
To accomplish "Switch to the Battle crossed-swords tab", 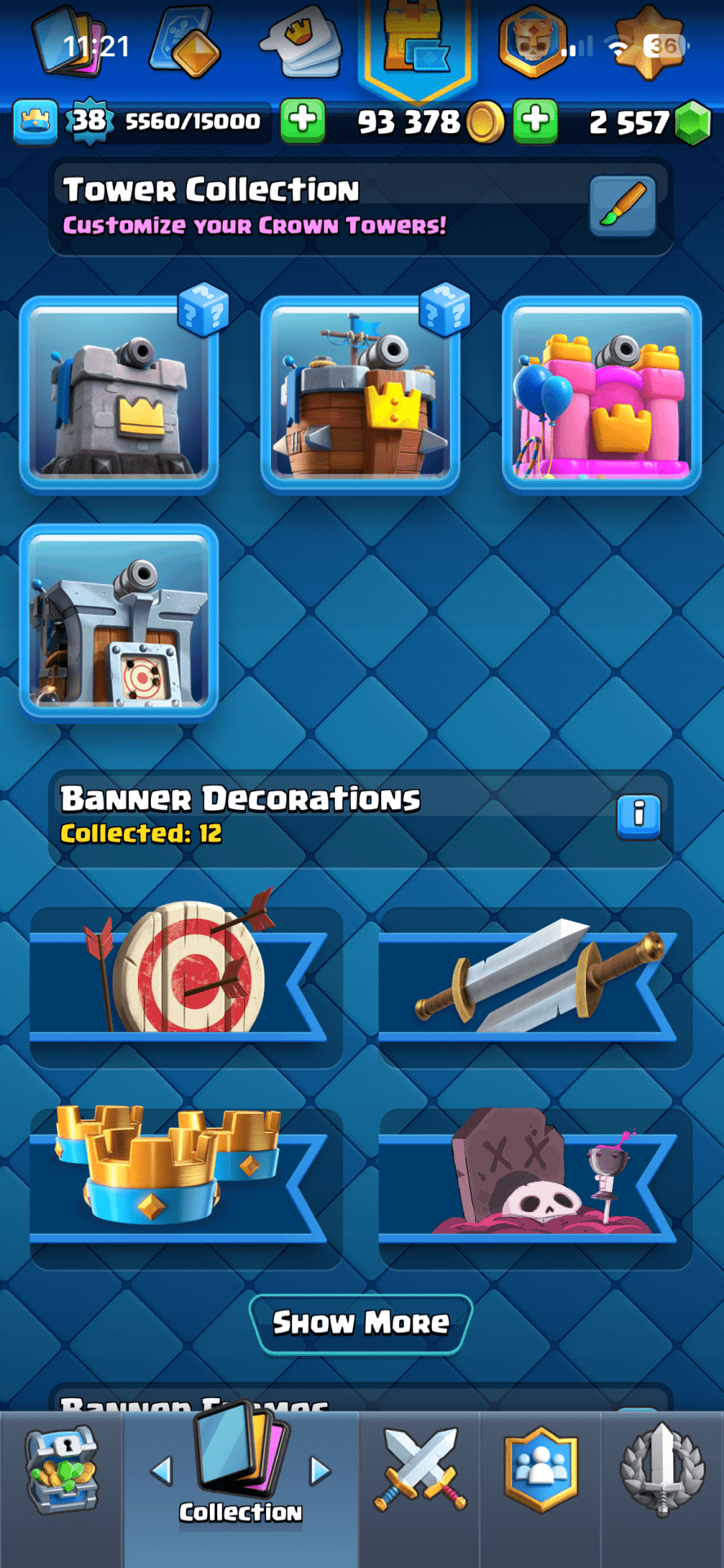I will pos(420,1472).
